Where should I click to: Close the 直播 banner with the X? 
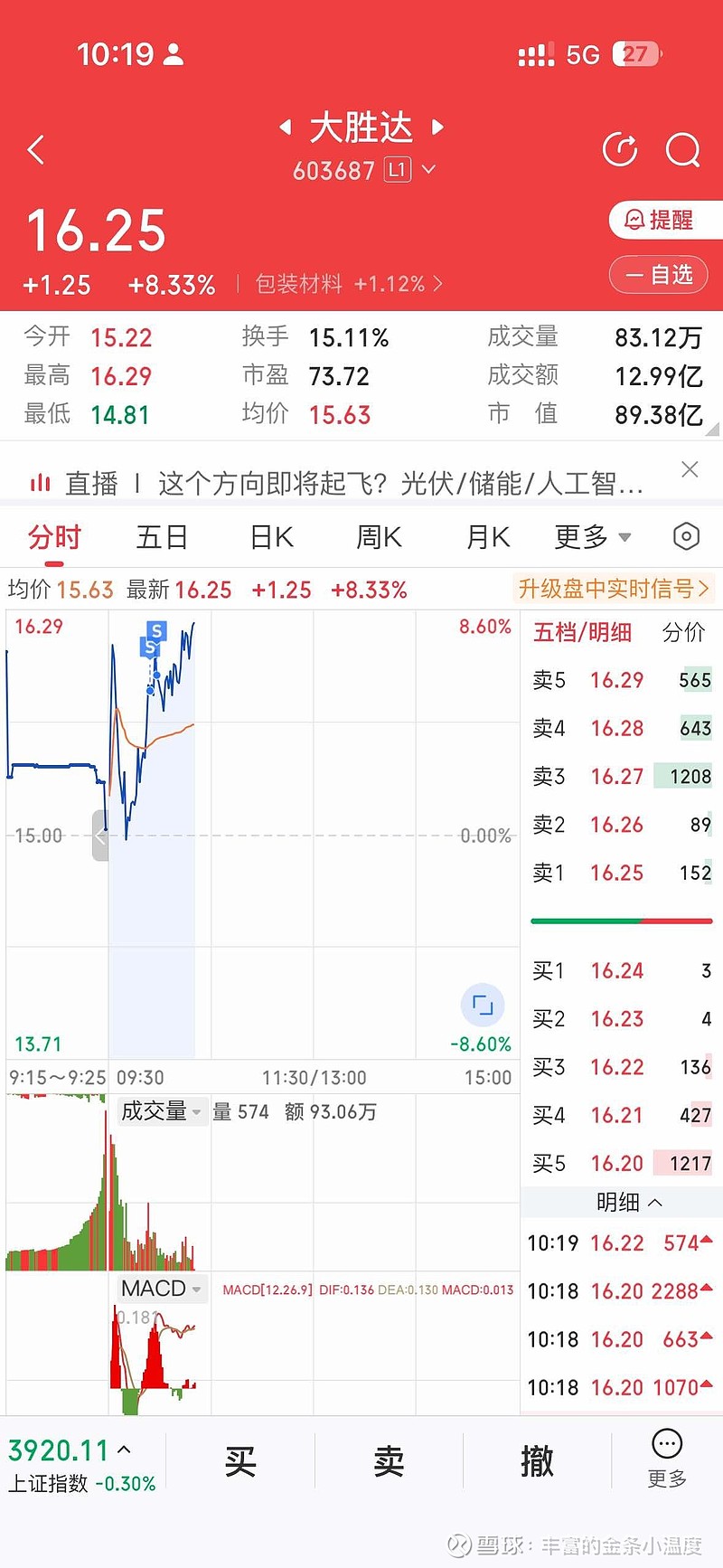690,469
